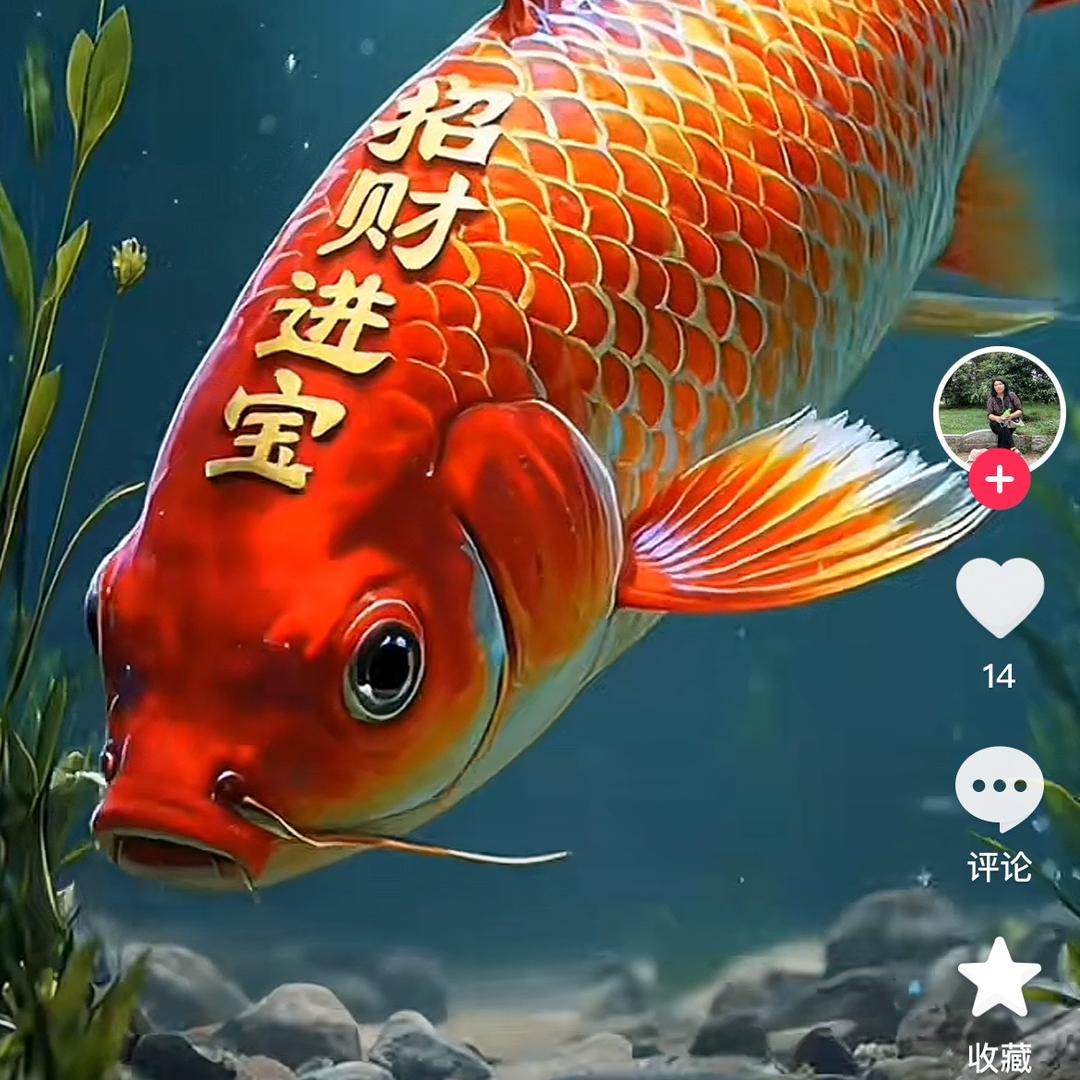Follow the creator with the red plus
This screenshot has height=1080, width=1080.
999,480
